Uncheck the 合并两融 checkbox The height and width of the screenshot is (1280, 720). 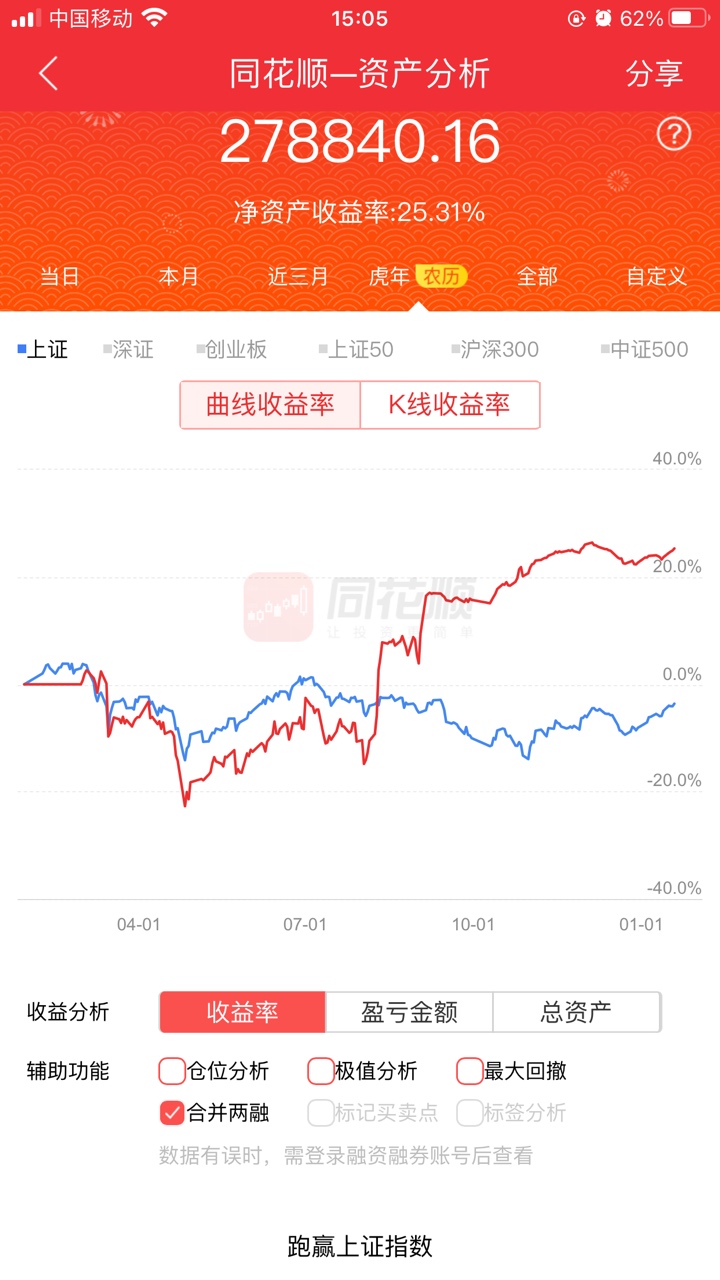click(x=172, y=1112)
